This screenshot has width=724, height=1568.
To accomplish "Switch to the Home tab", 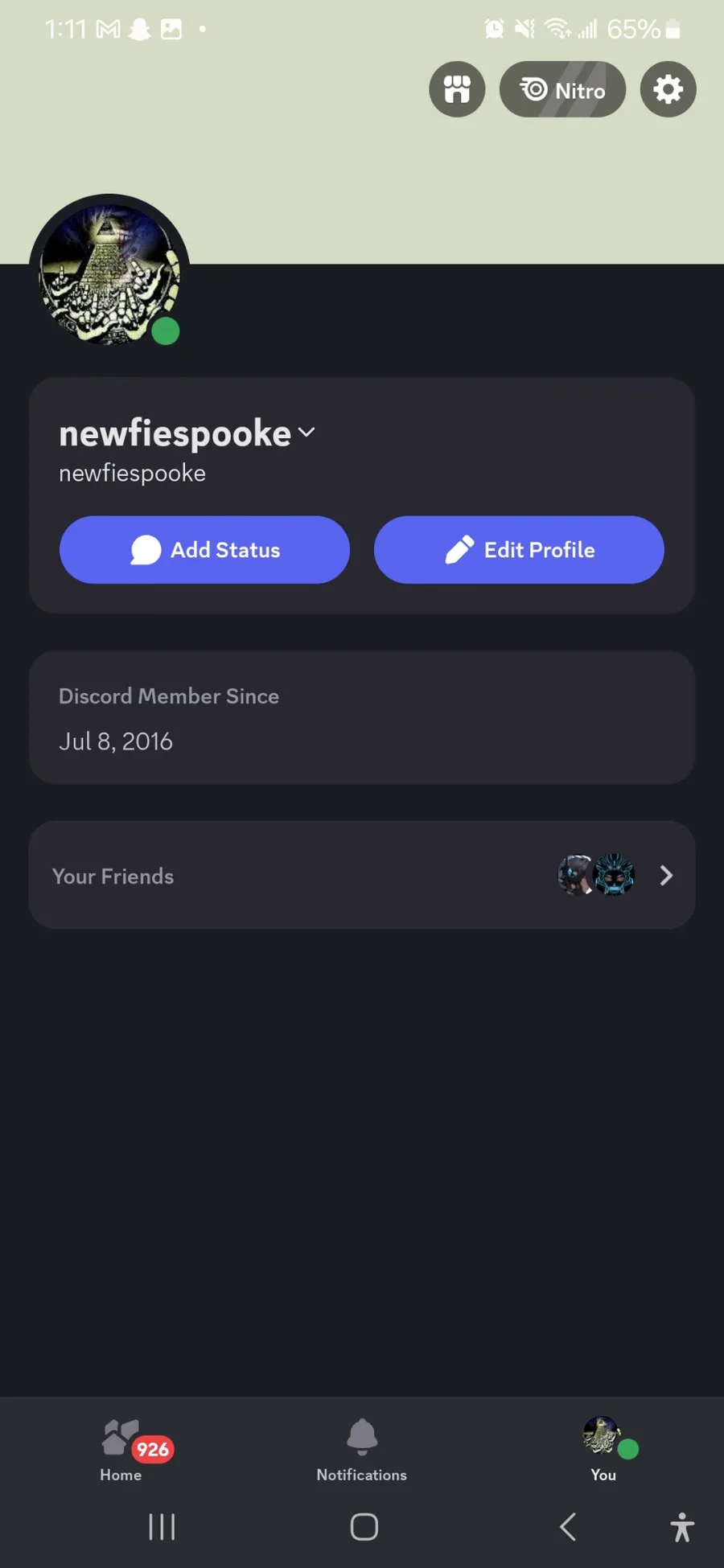I will point(121,1449).
